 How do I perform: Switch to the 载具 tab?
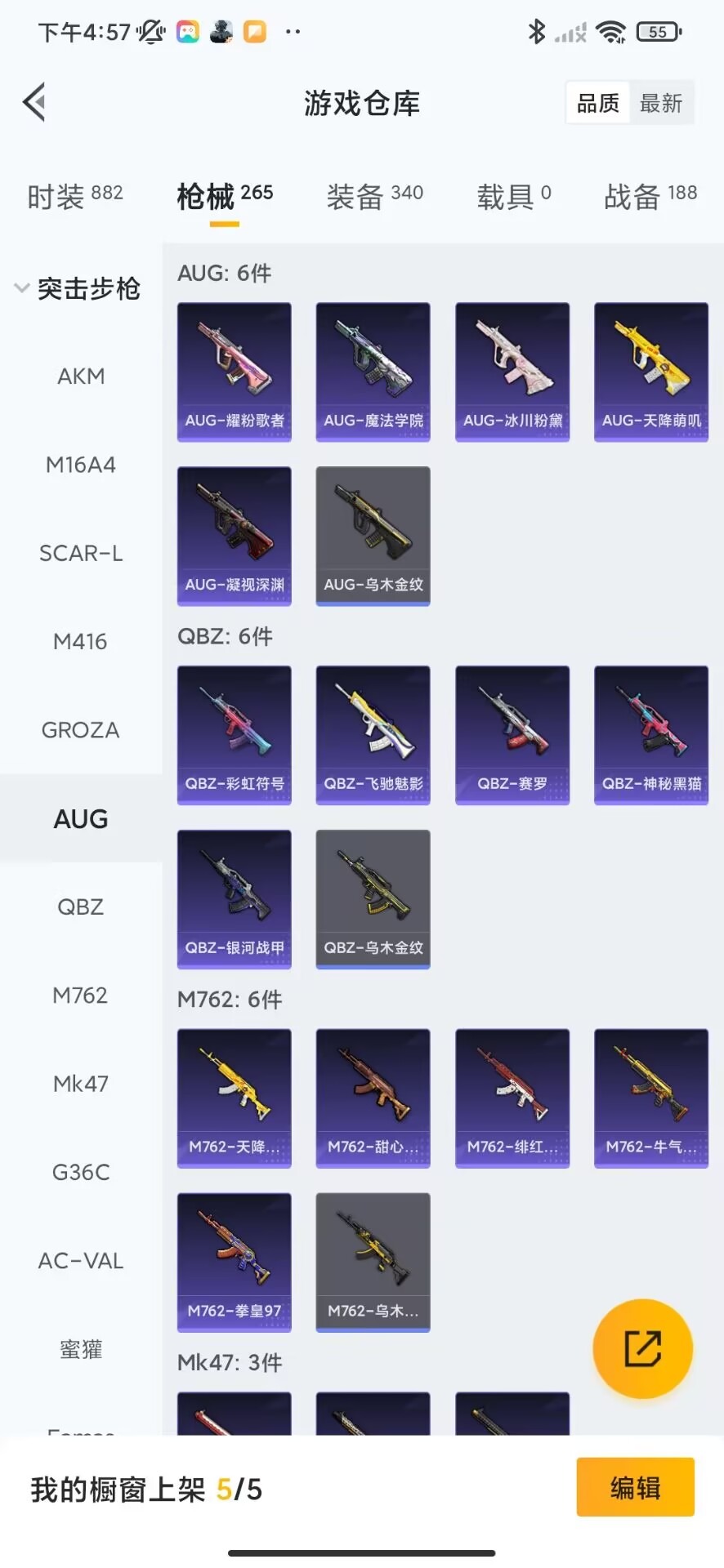[x=514, y=196]
